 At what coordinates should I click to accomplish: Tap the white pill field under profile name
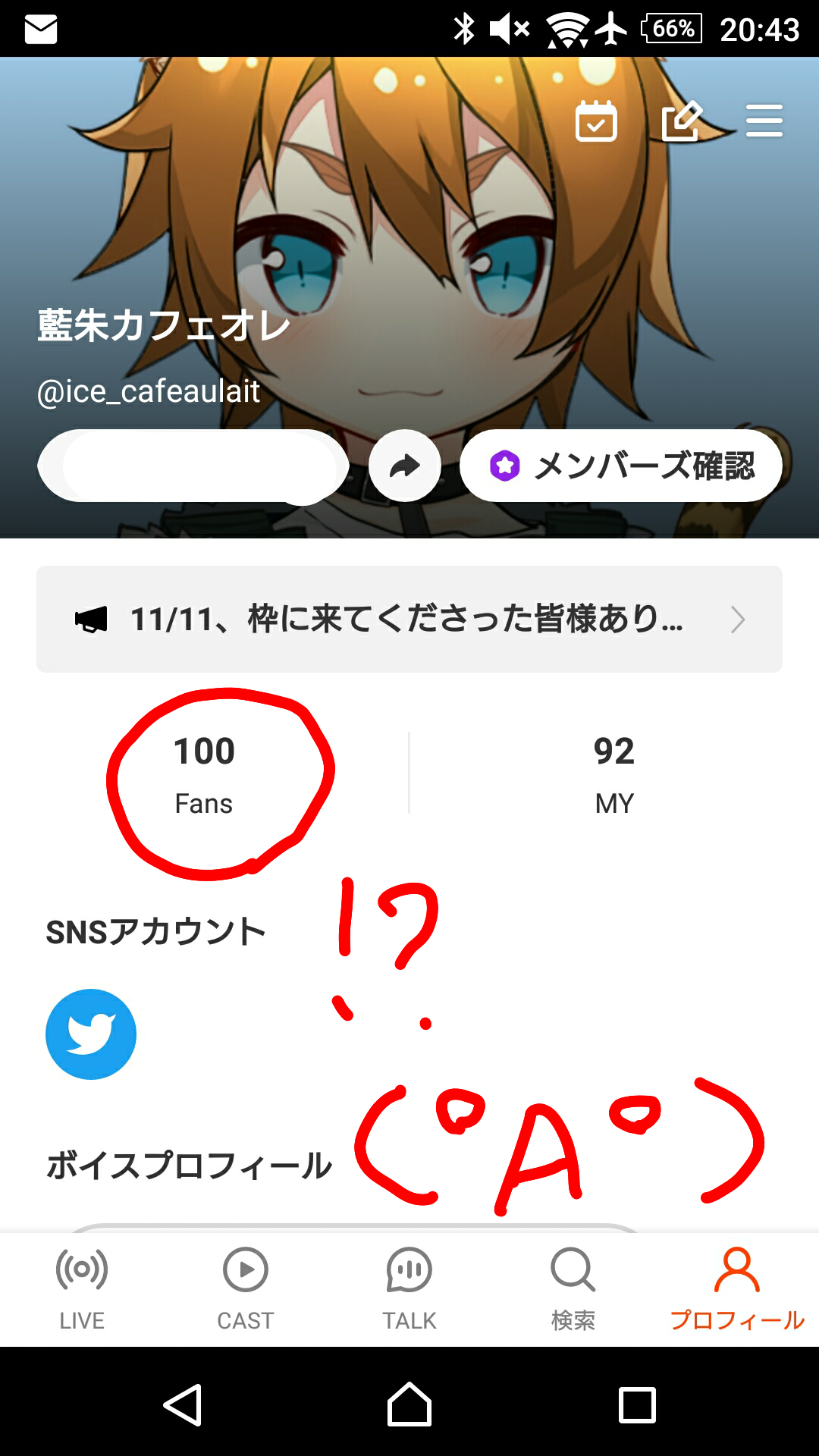(x=190, y=466)
